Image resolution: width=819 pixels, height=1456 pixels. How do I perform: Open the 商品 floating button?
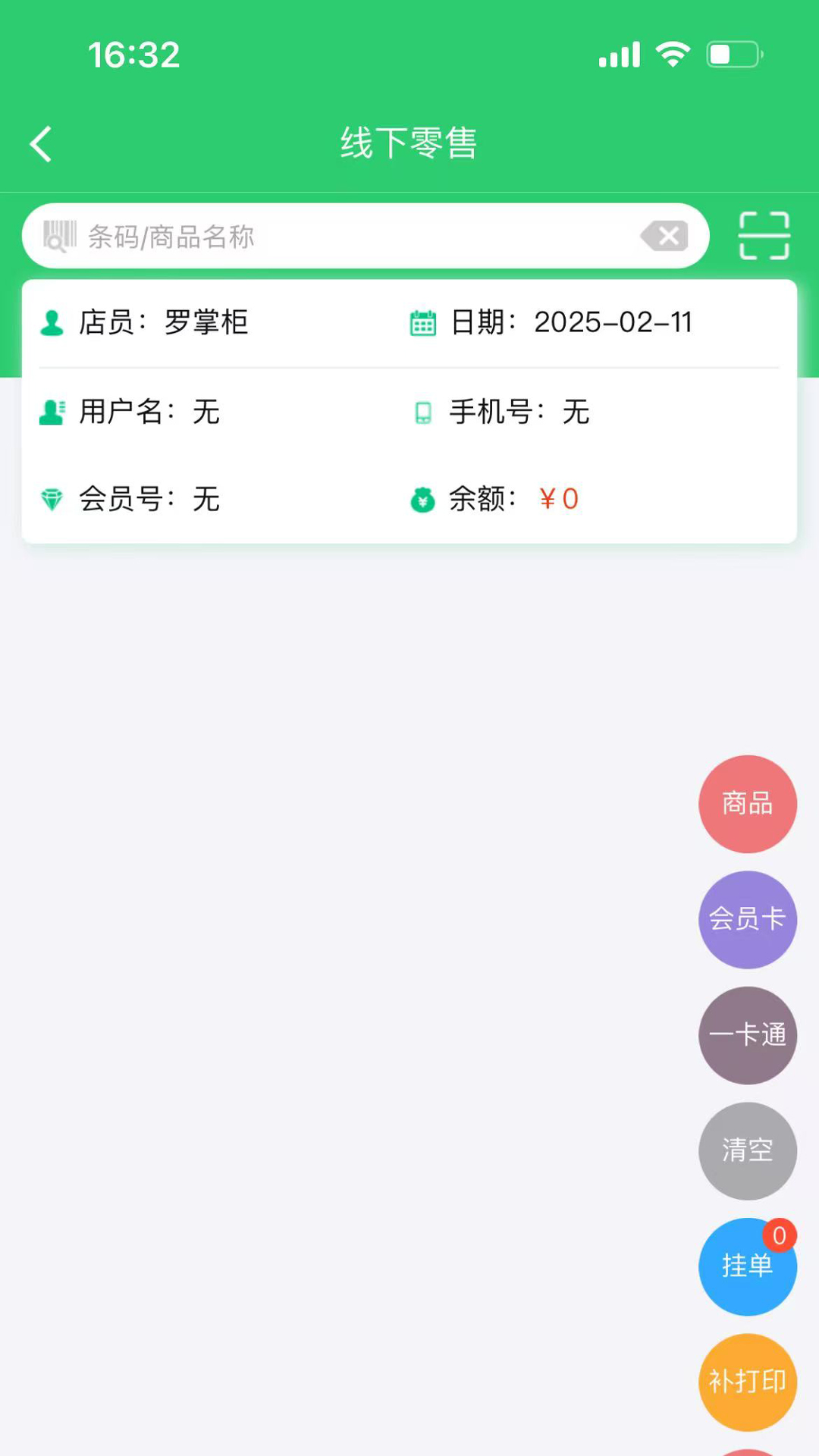tap(747, 804)
